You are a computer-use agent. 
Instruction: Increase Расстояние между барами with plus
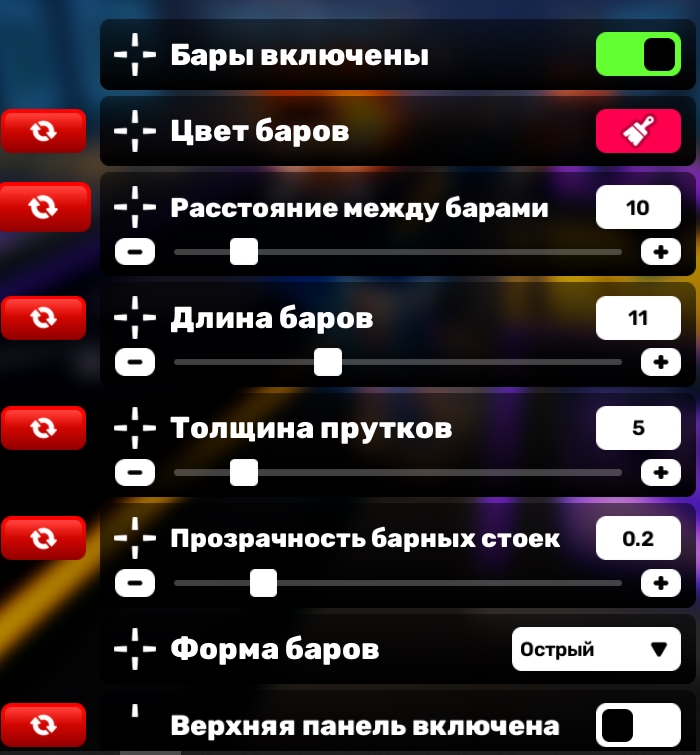660,252
